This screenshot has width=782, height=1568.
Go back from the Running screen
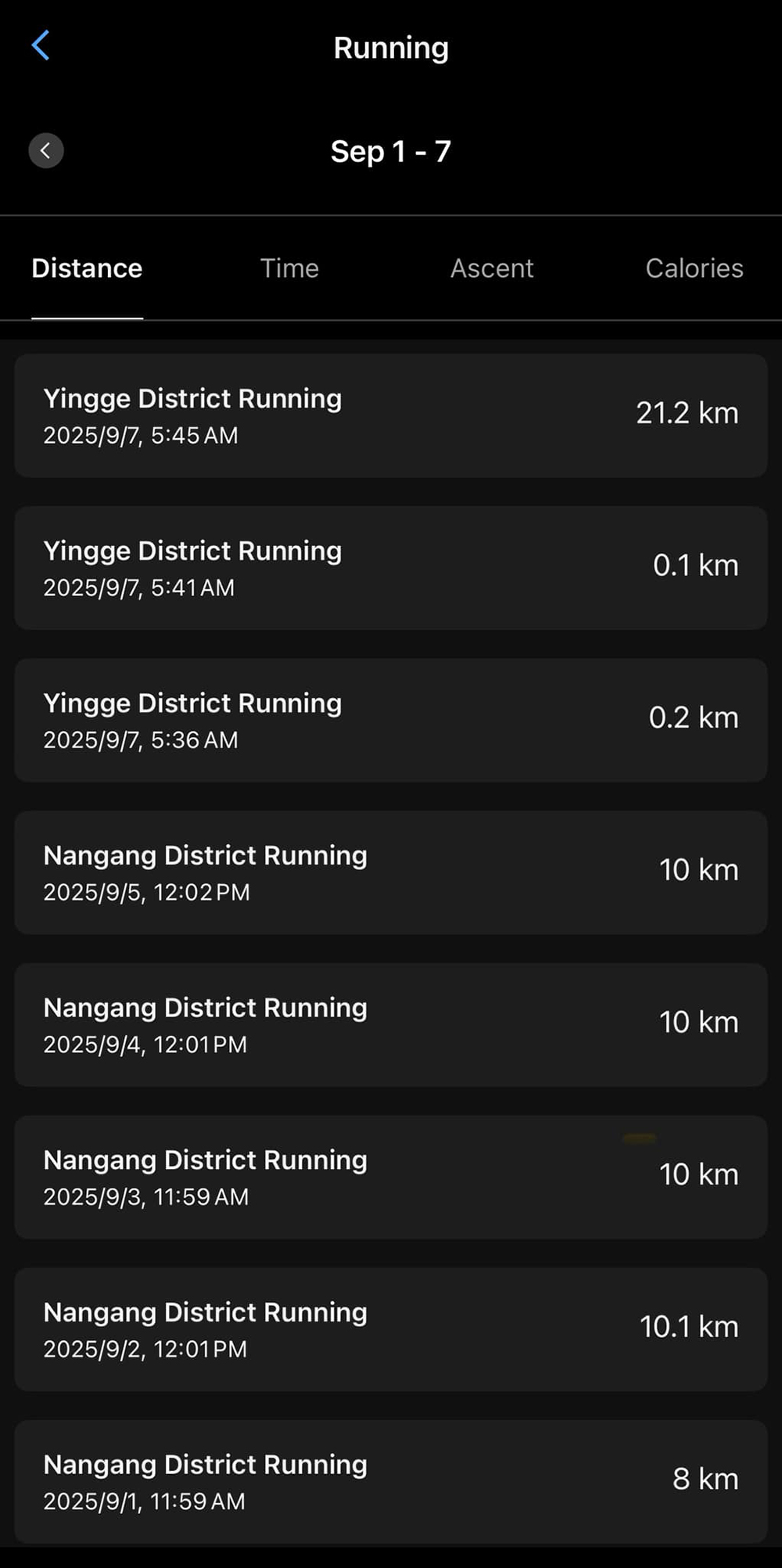[x=41, y=46]
